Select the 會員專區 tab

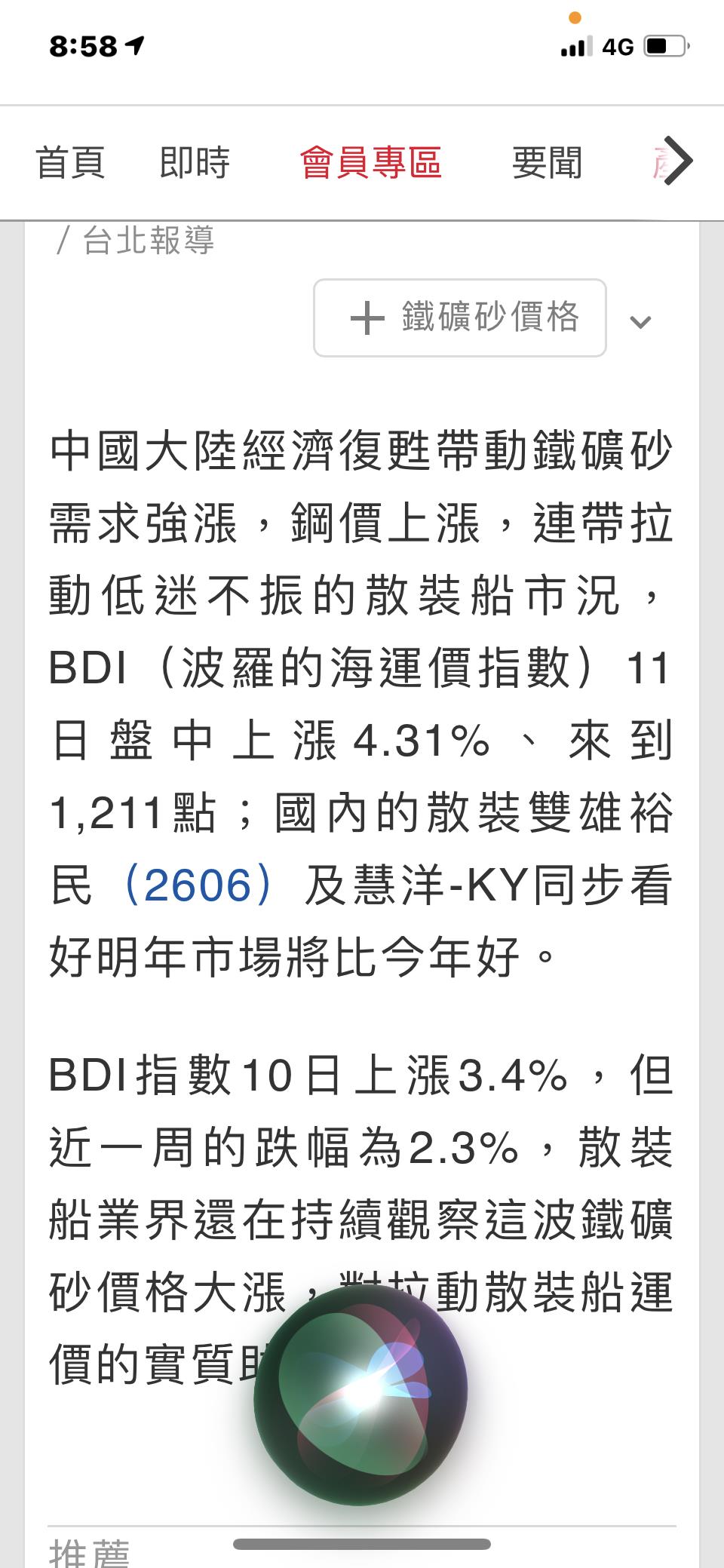(370, 163)
